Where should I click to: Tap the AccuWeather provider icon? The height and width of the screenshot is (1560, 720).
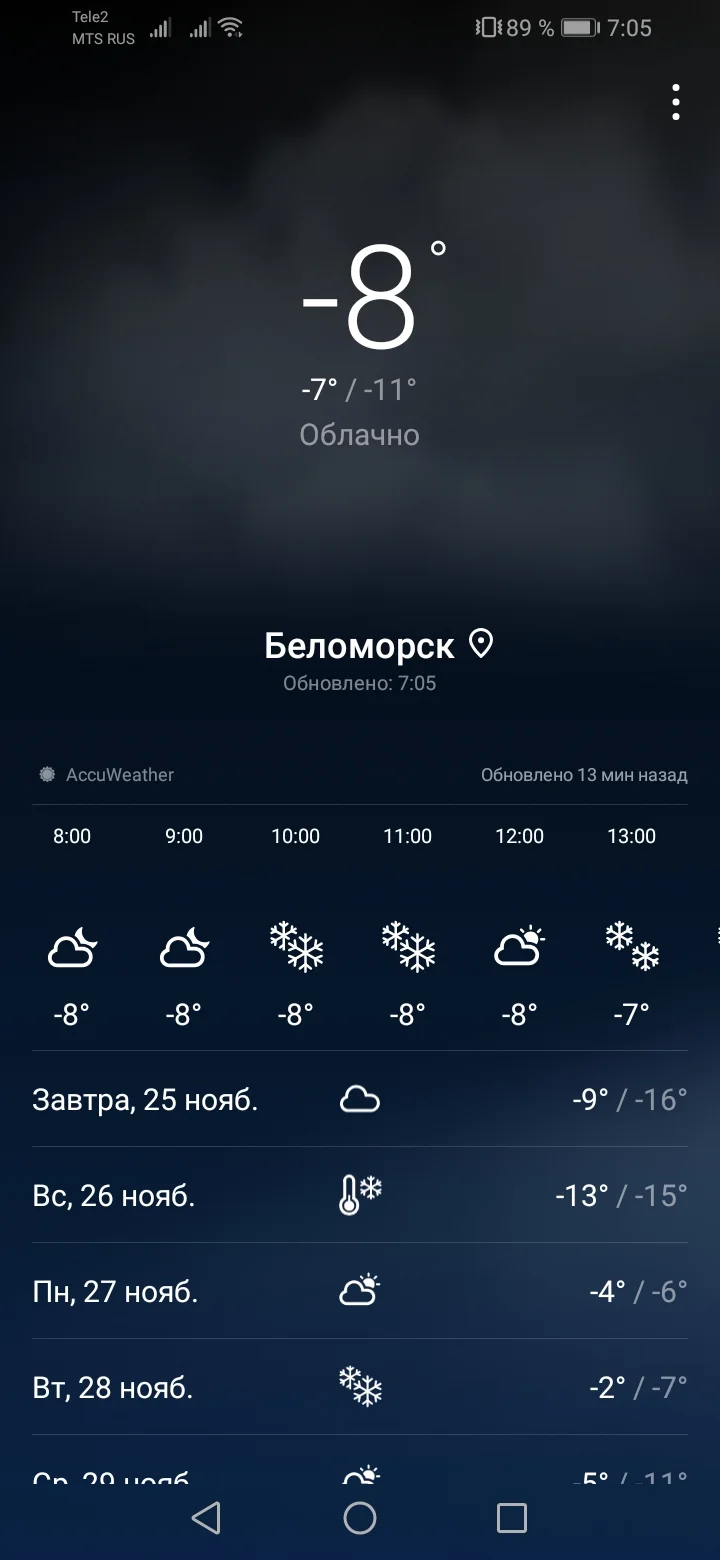pyautogui.click(x=46, y=774)
